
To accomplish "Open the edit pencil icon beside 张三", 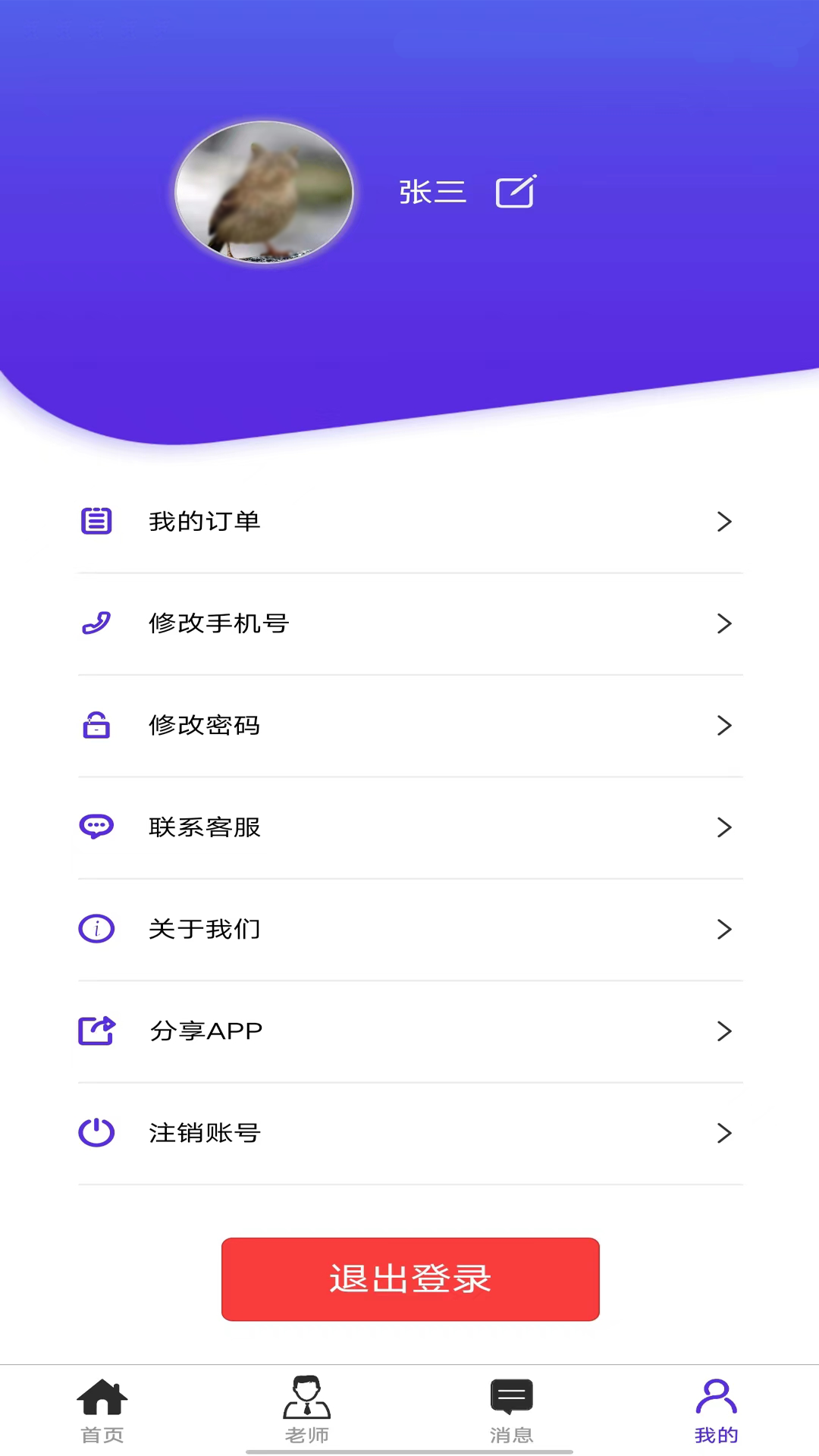I will pyautogui.click(x=516, y=191).
